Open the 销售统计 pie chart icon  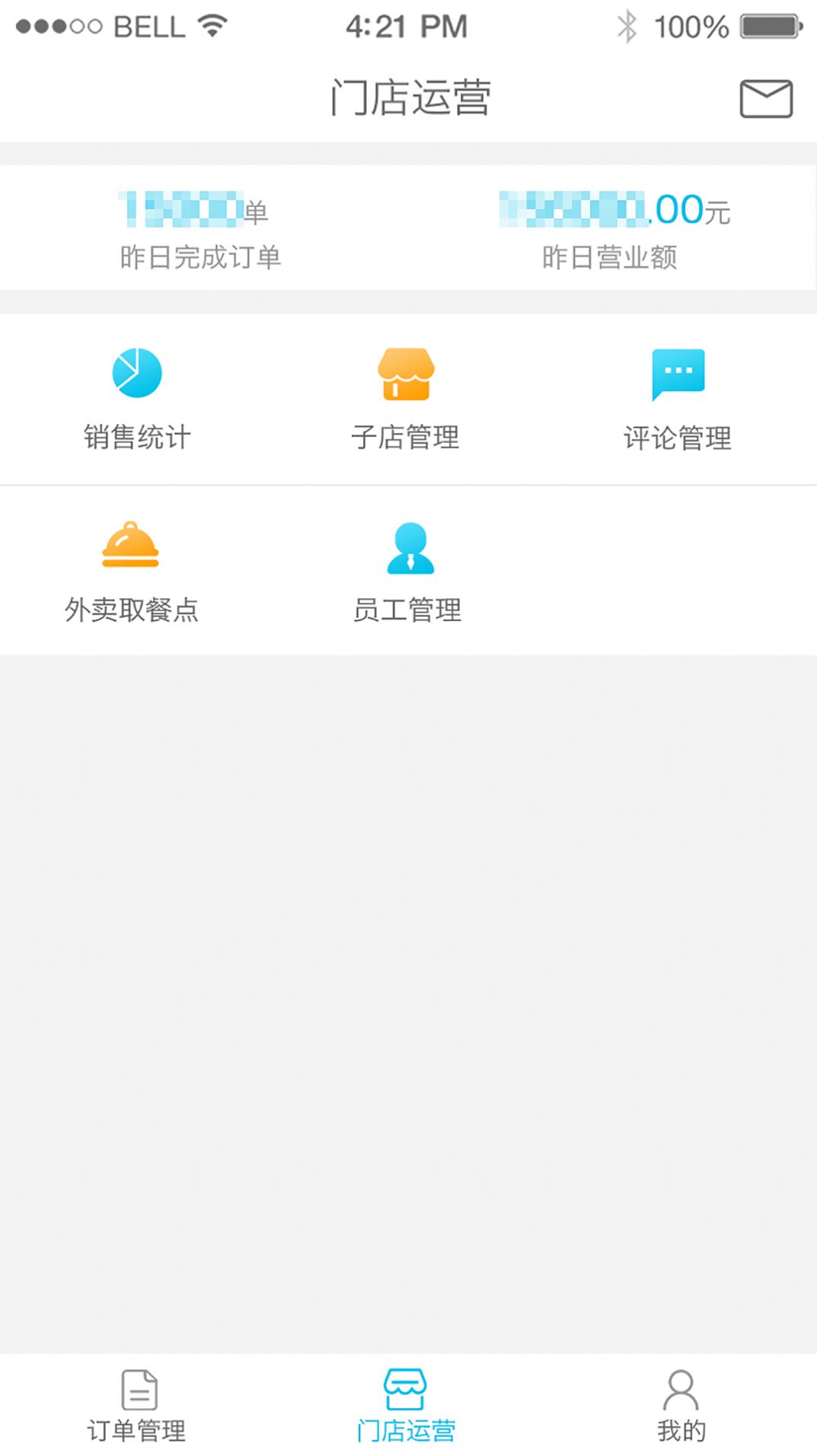click(x=137, y=374)
